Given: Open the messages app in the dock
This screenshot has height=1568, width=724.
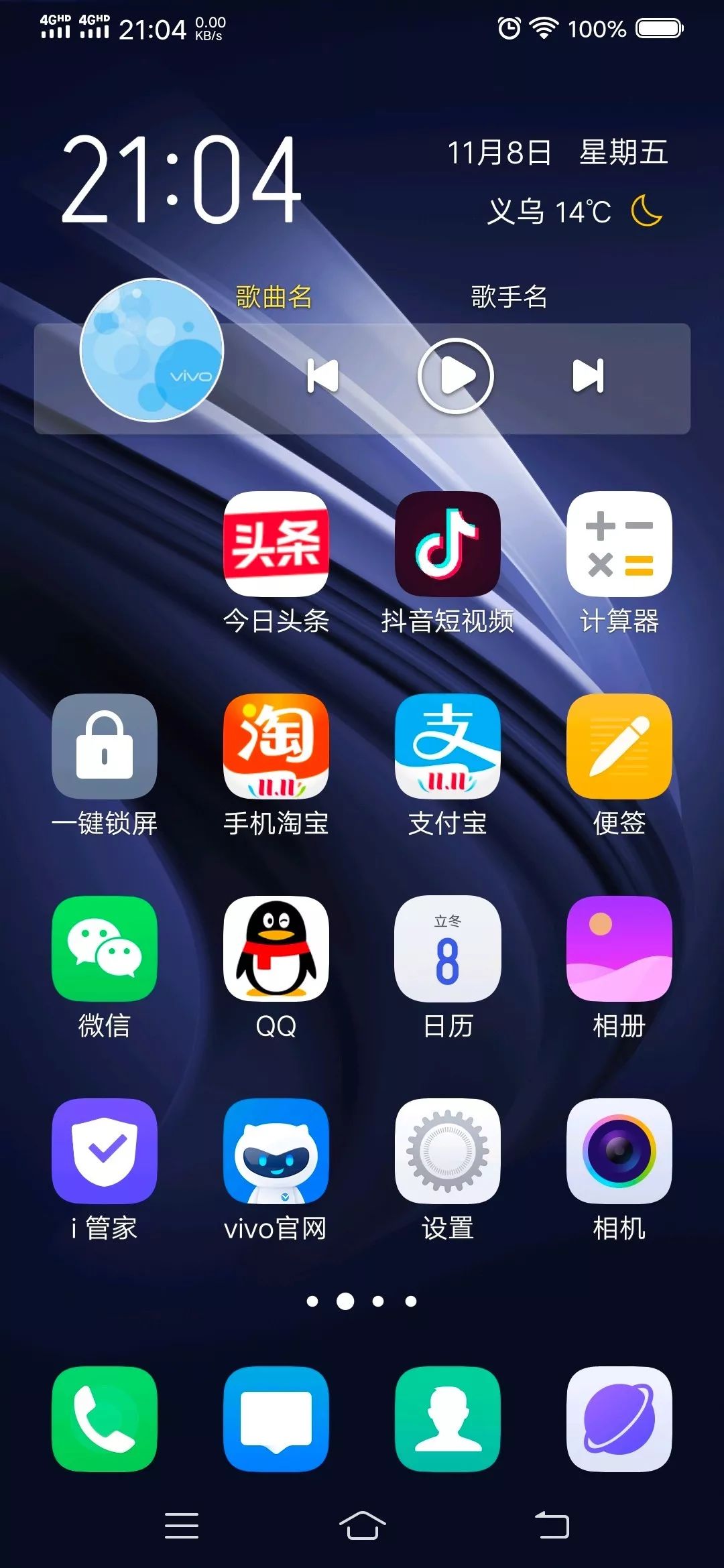Looking at the screenshot, I should [x=276, y=1419].
